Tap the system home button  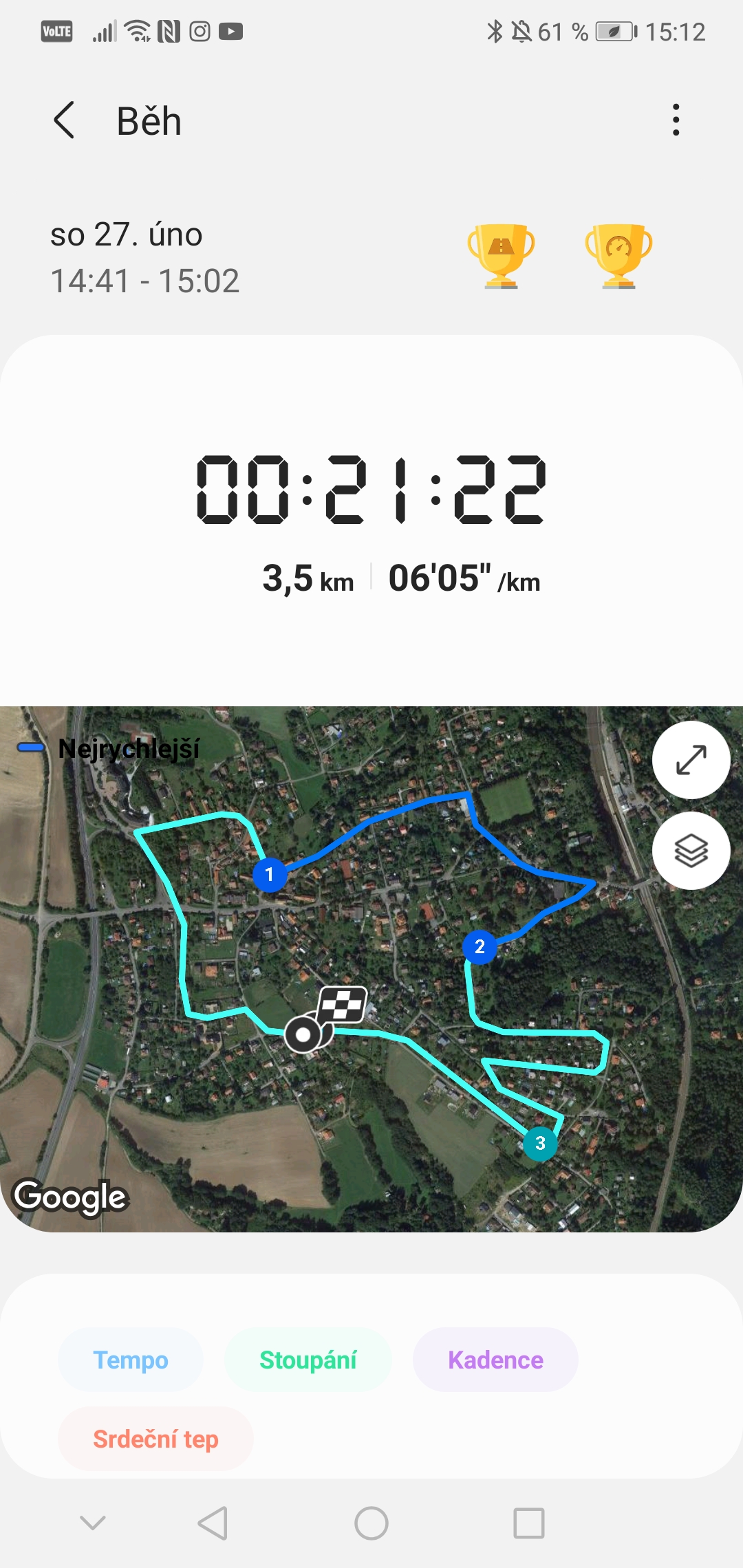tap(371, 1523)
